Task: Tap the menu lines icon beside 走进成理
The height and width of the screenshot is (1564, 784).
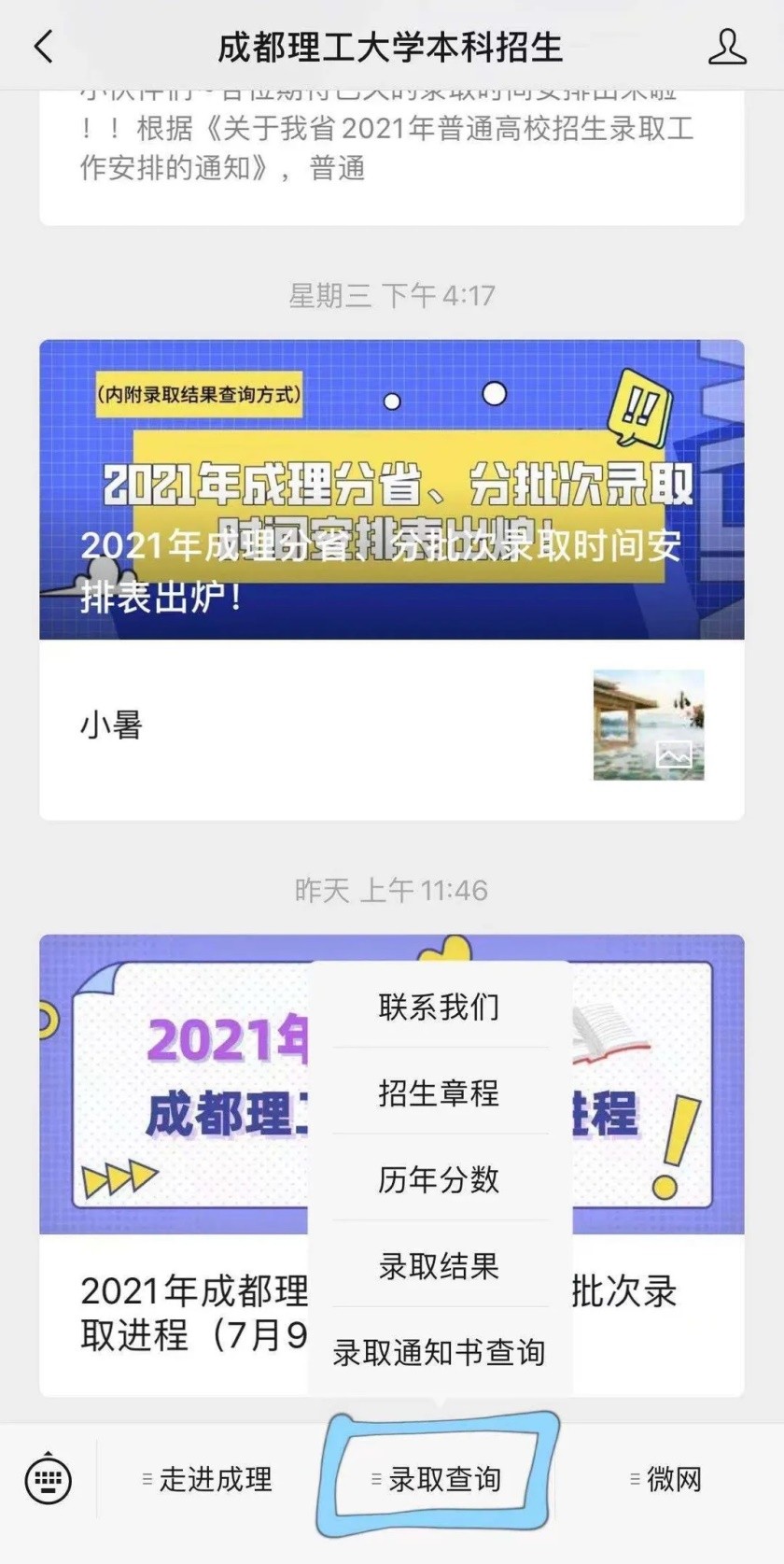Action: (x=146, y=1481)
